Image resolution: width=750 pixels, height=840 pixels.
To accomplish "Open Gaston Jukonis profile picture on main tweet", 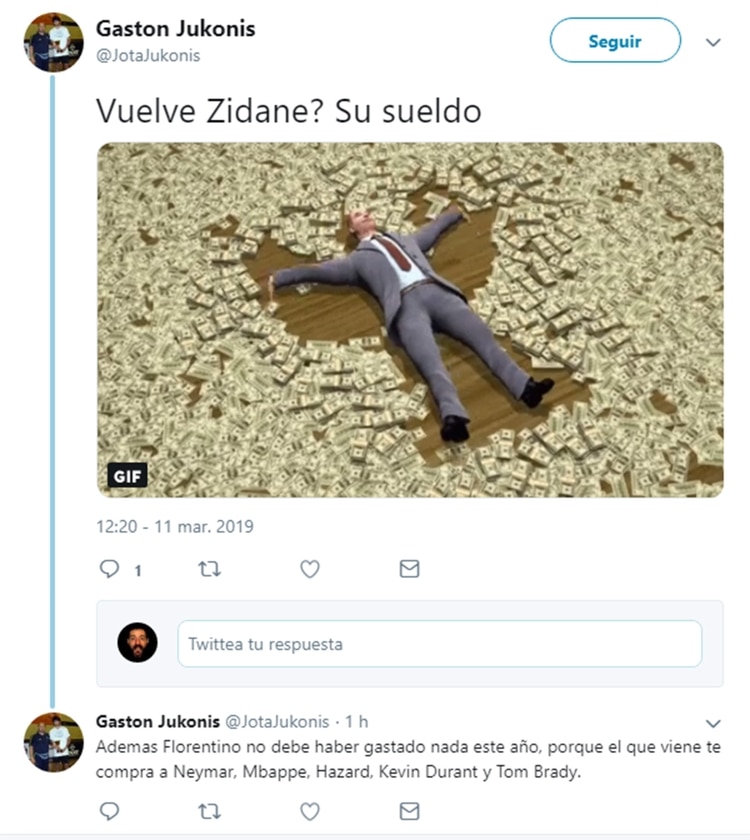I will [x=53, y=42].
